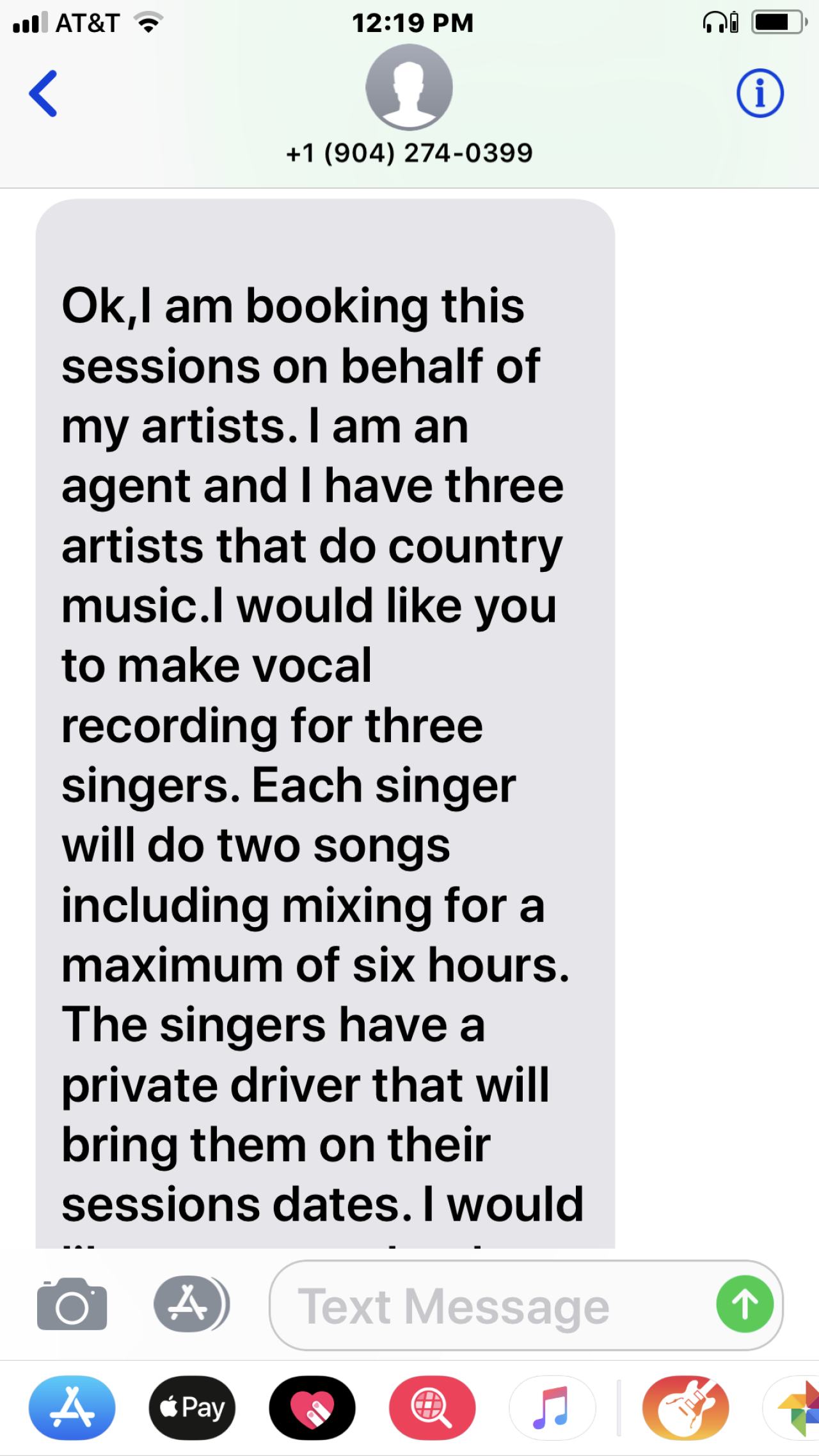This screenshot has width=819, height=1456.
Task: Open the camera to attach a photo
Action: (x=72, y=1304)
